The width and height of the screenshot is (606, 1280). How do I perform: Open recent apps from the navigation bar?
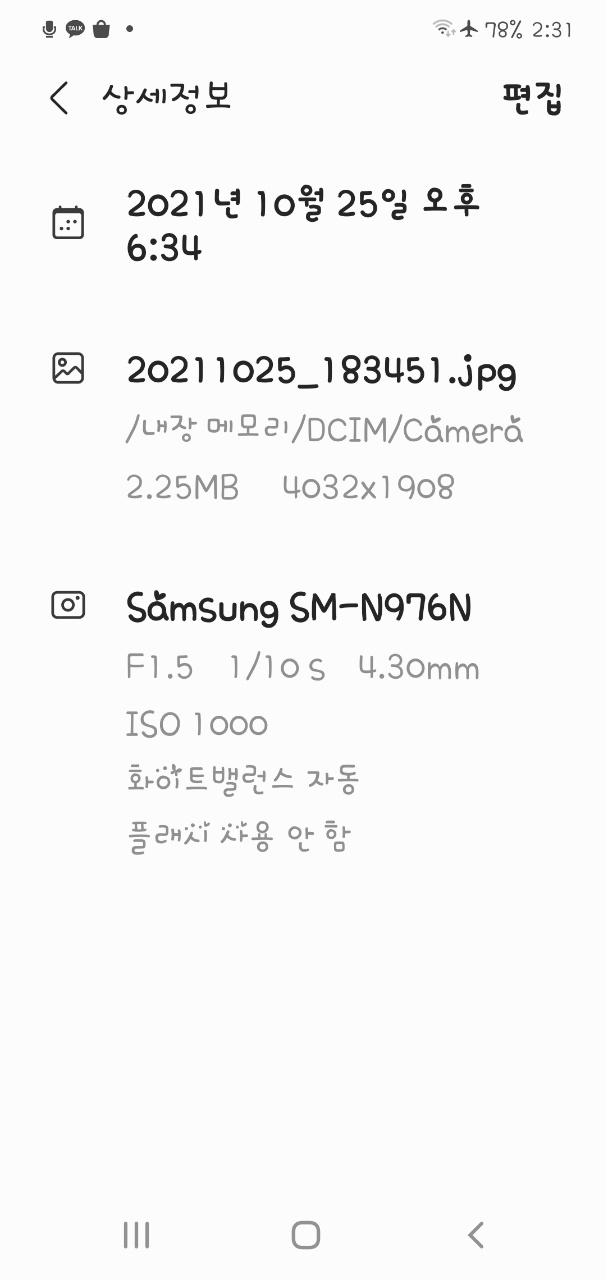(x=136, y=1235)
